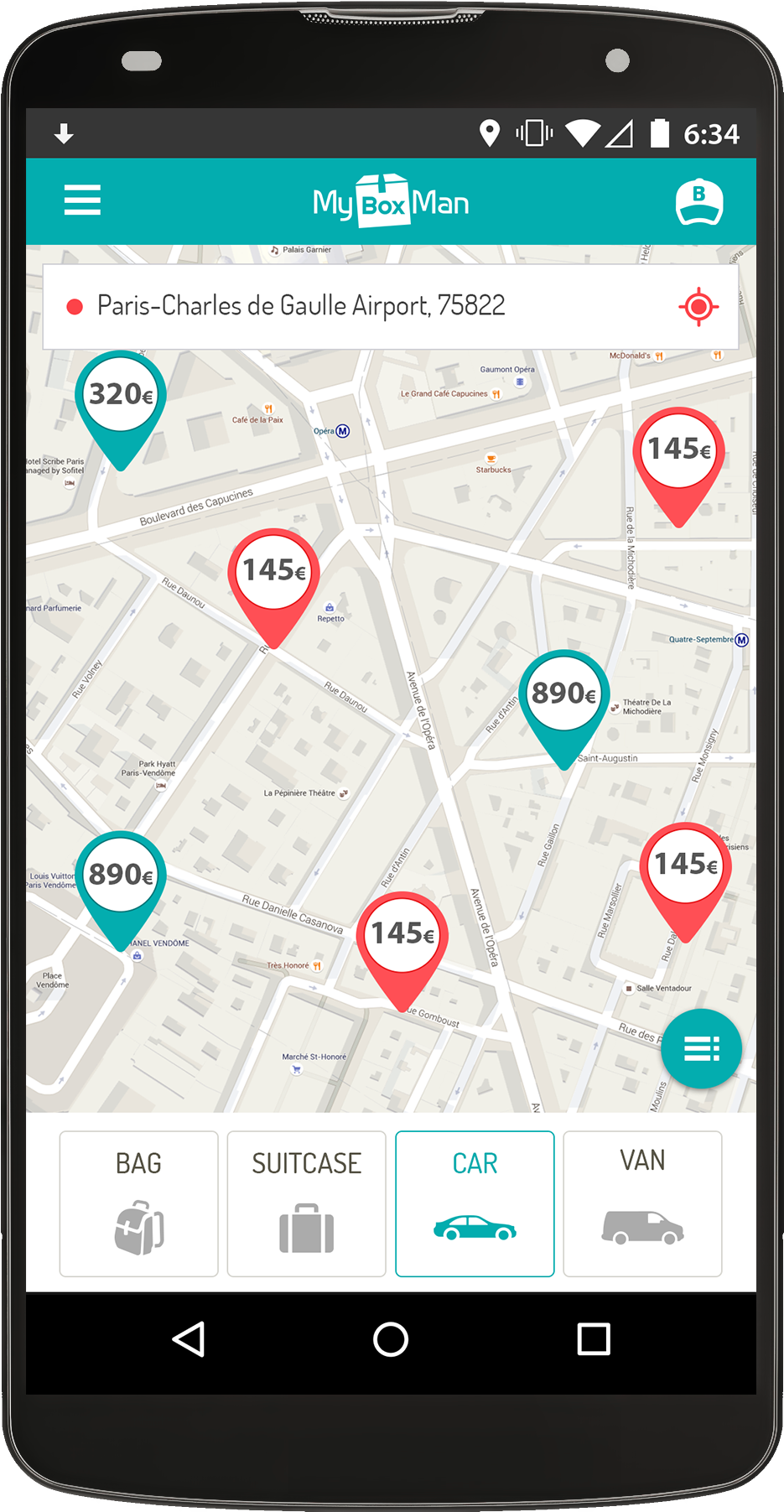784x1512 pixels.
Task: Choose the Car size option
Action: (x=475, y=1203)
